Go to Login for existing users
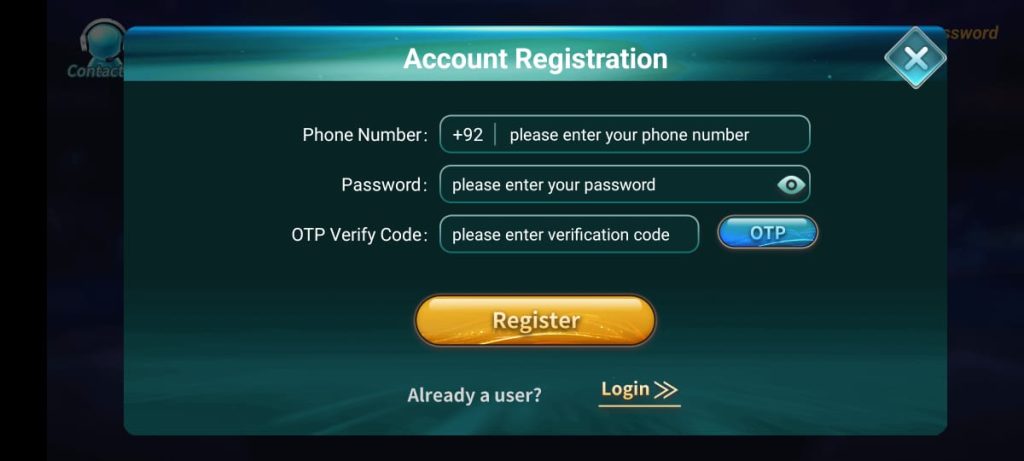The width and height of the screenshot is (1024, 461). 639,390
